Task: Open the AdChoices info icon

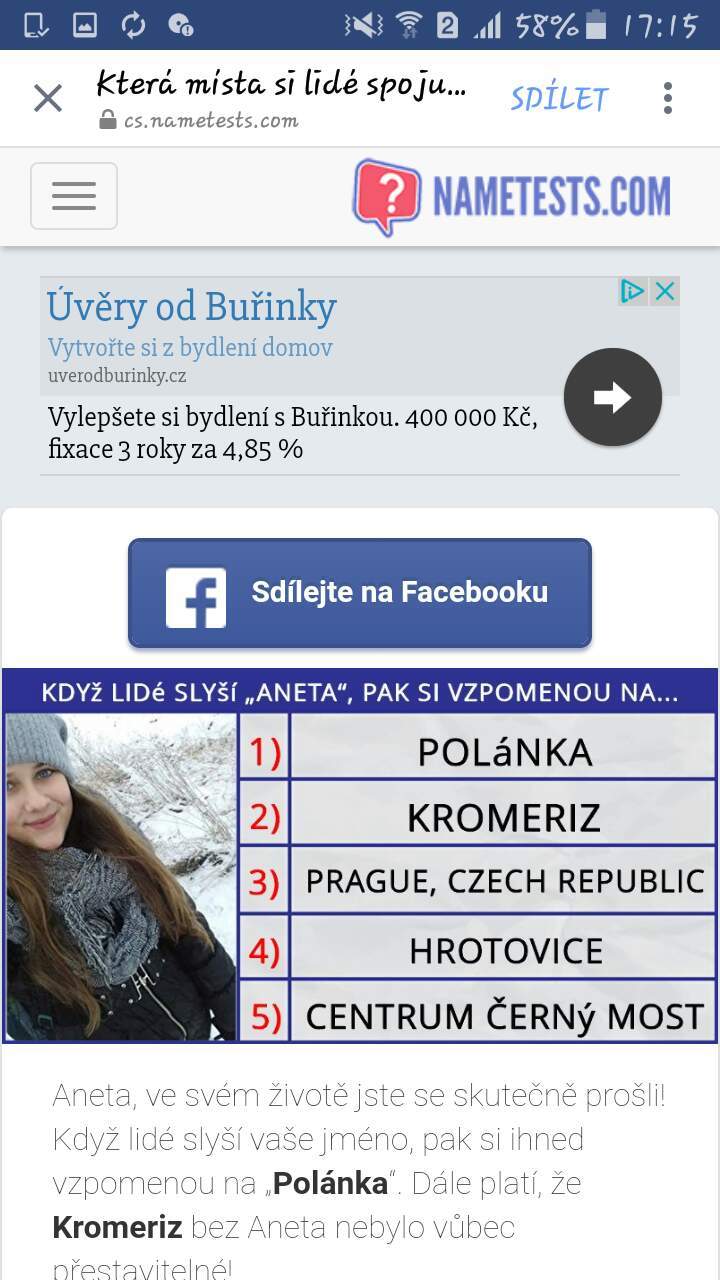Action: tap(633, 291)
